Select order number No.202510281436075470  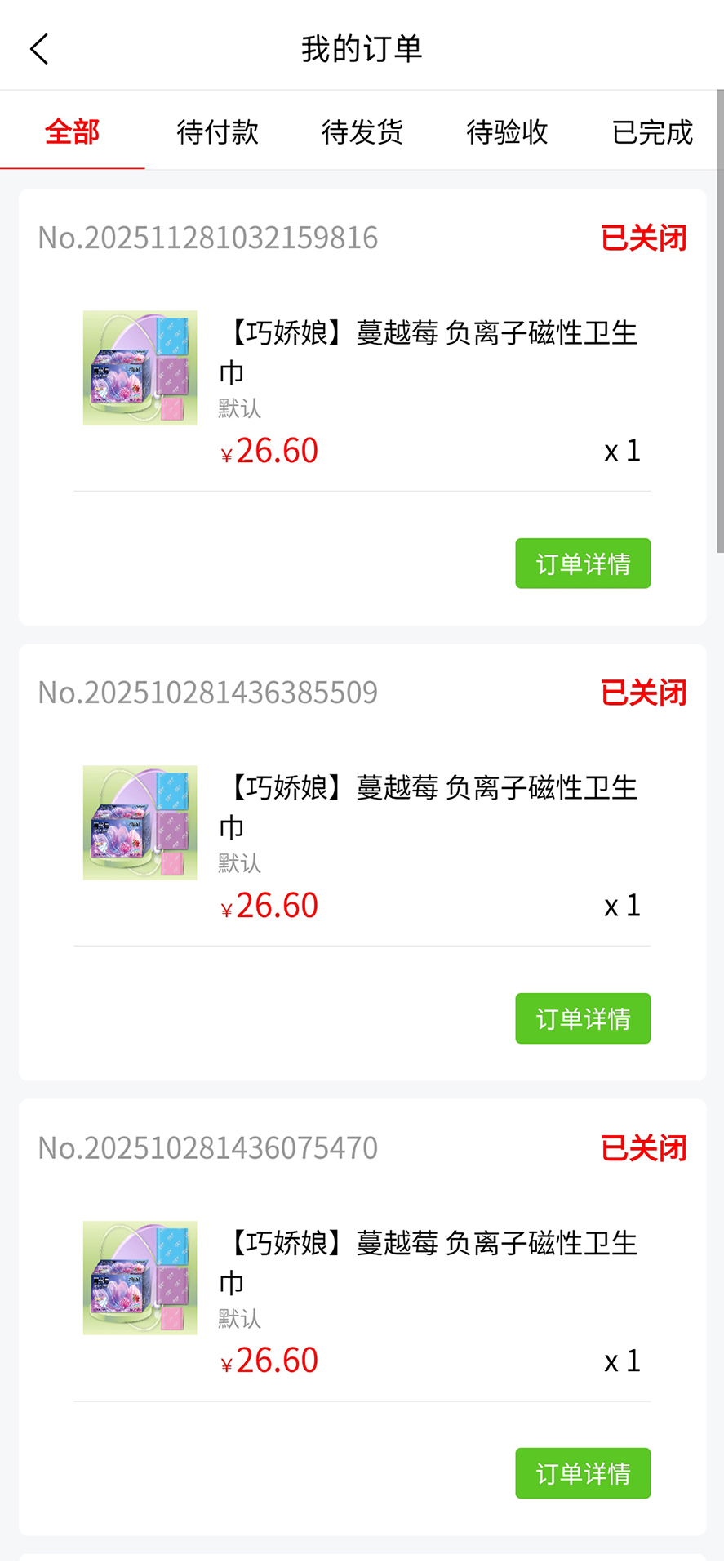(x=207, y=1147)
